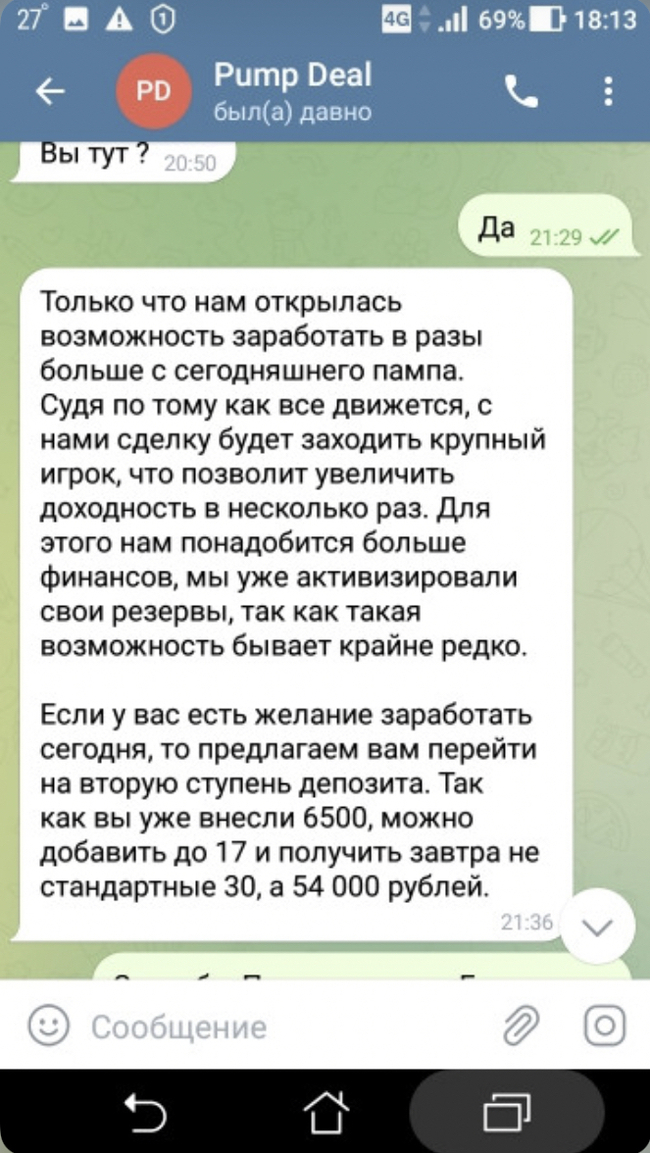650x1153 pixels.
Task: Attach a file with the paperclip
Action: pyautogui.click(x=521, y=1027)
